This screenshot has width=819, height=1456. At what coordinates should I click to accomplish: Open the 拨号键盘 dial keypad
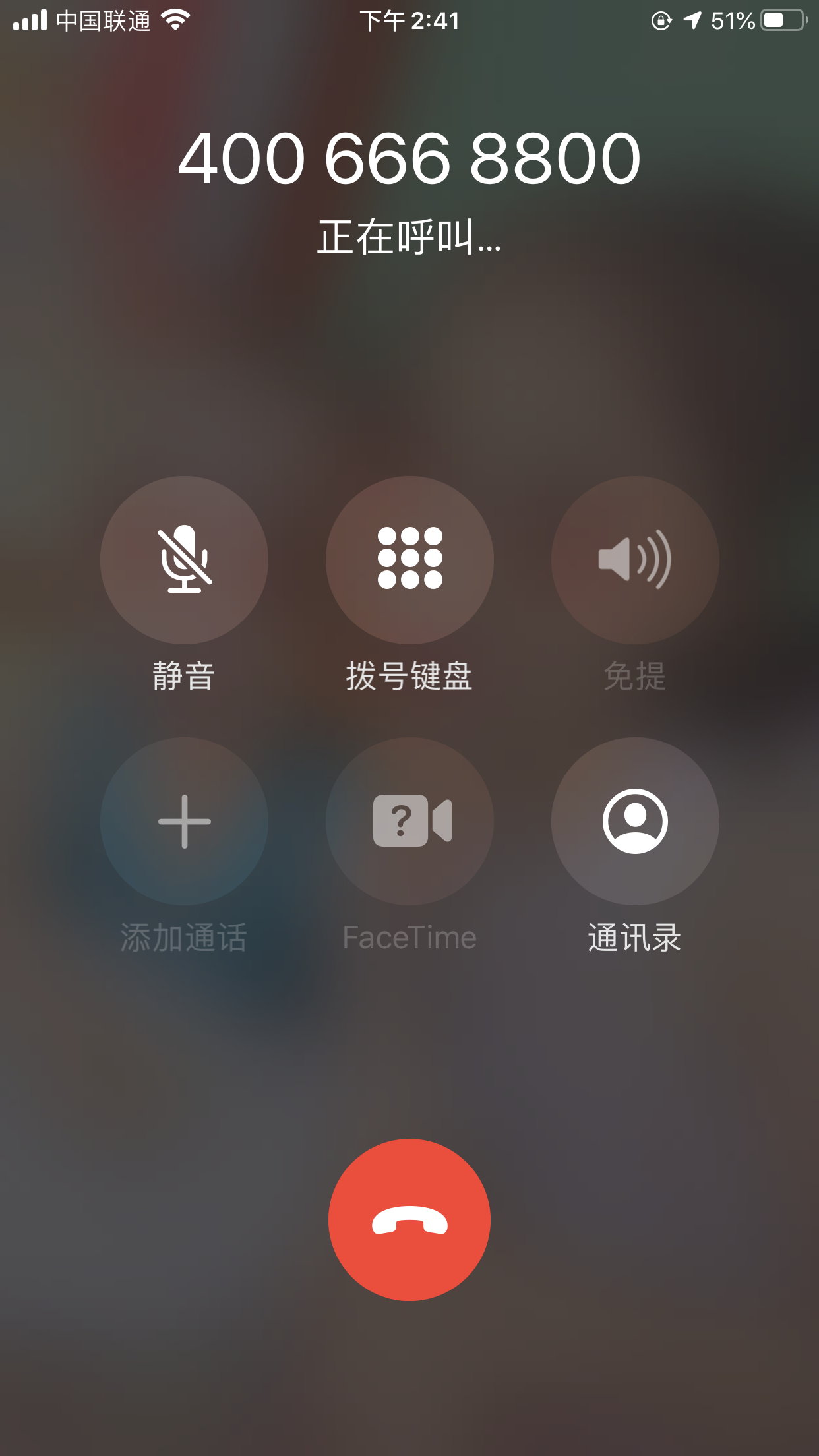409,560
